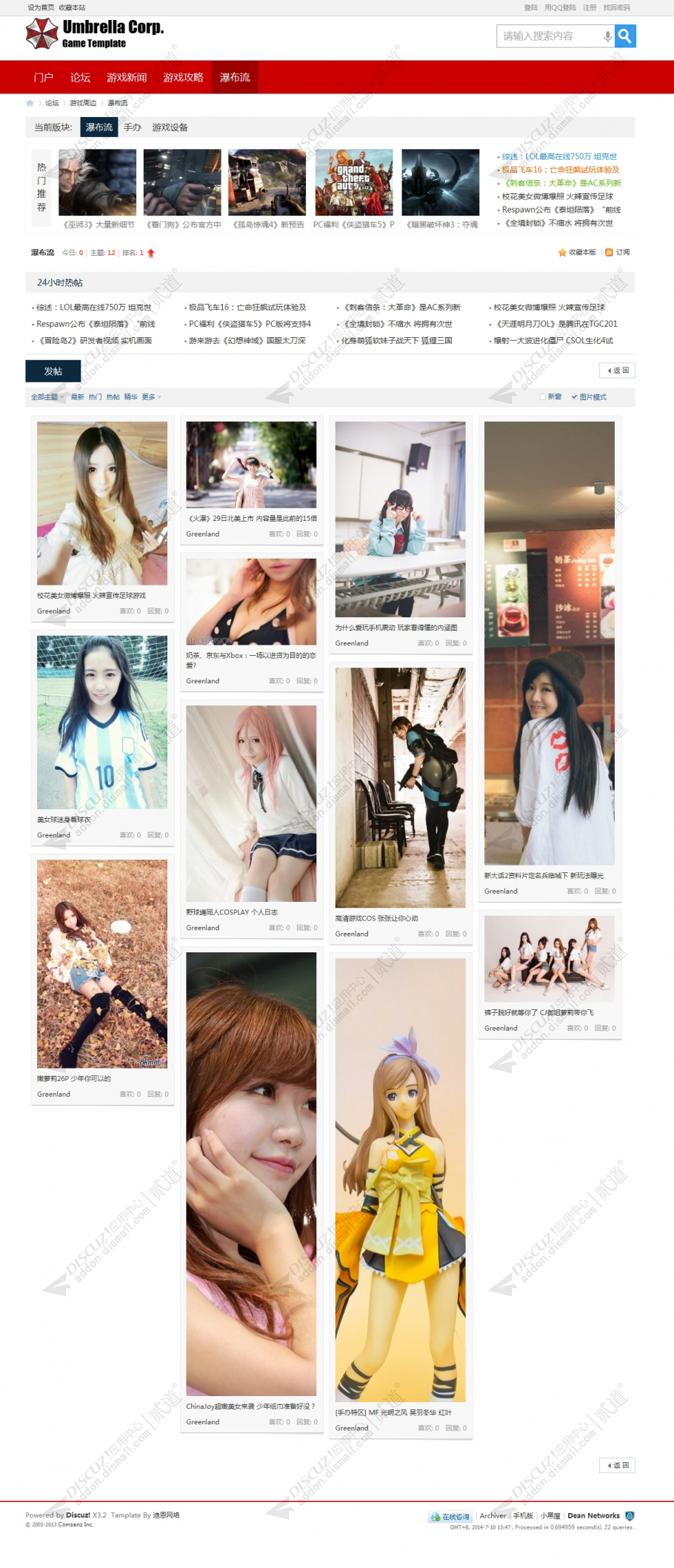Switch to the 手办 board
The height and width of the screenshot is (1568, 674).
(133, 127)
